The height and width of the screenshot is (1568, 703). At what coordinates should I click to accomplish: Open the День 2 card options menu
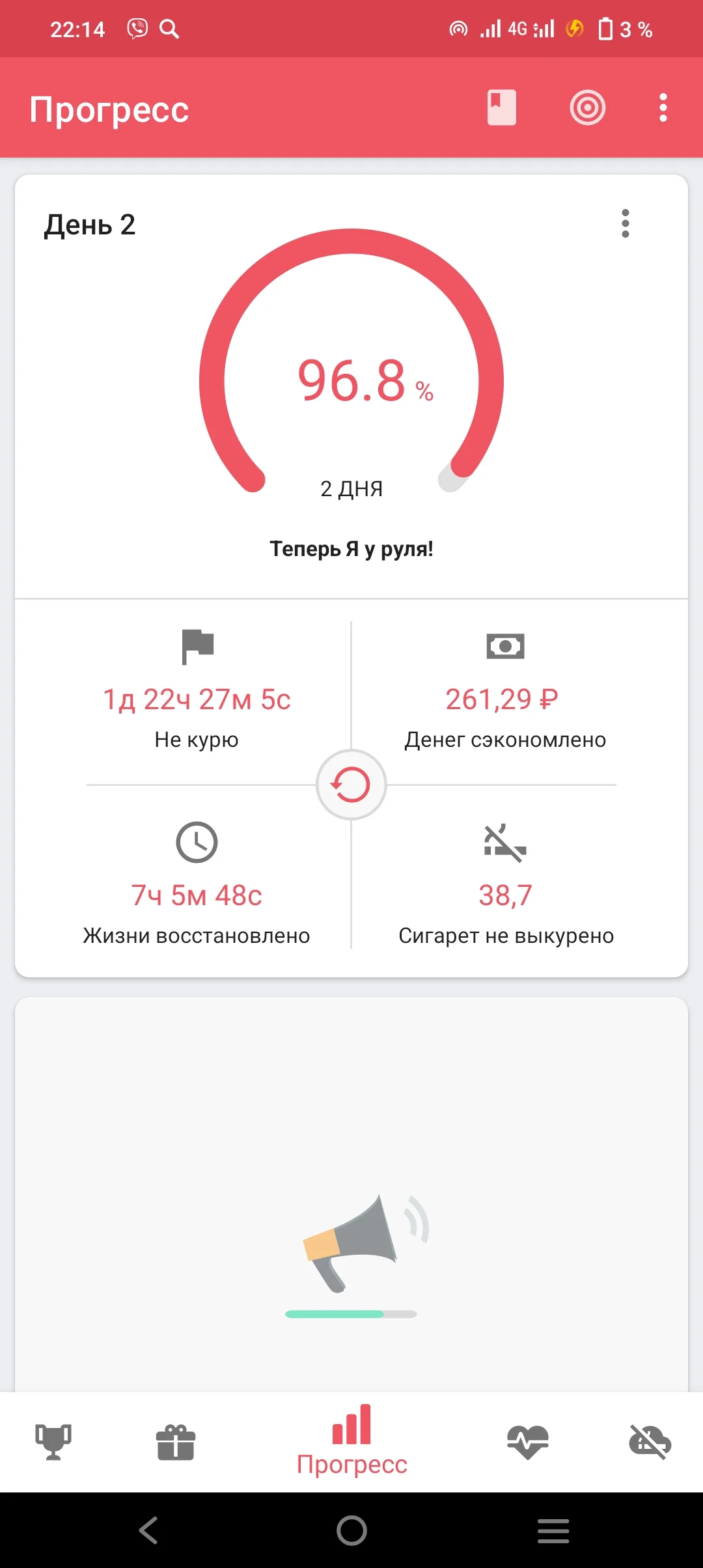click(x=625, y=223)
